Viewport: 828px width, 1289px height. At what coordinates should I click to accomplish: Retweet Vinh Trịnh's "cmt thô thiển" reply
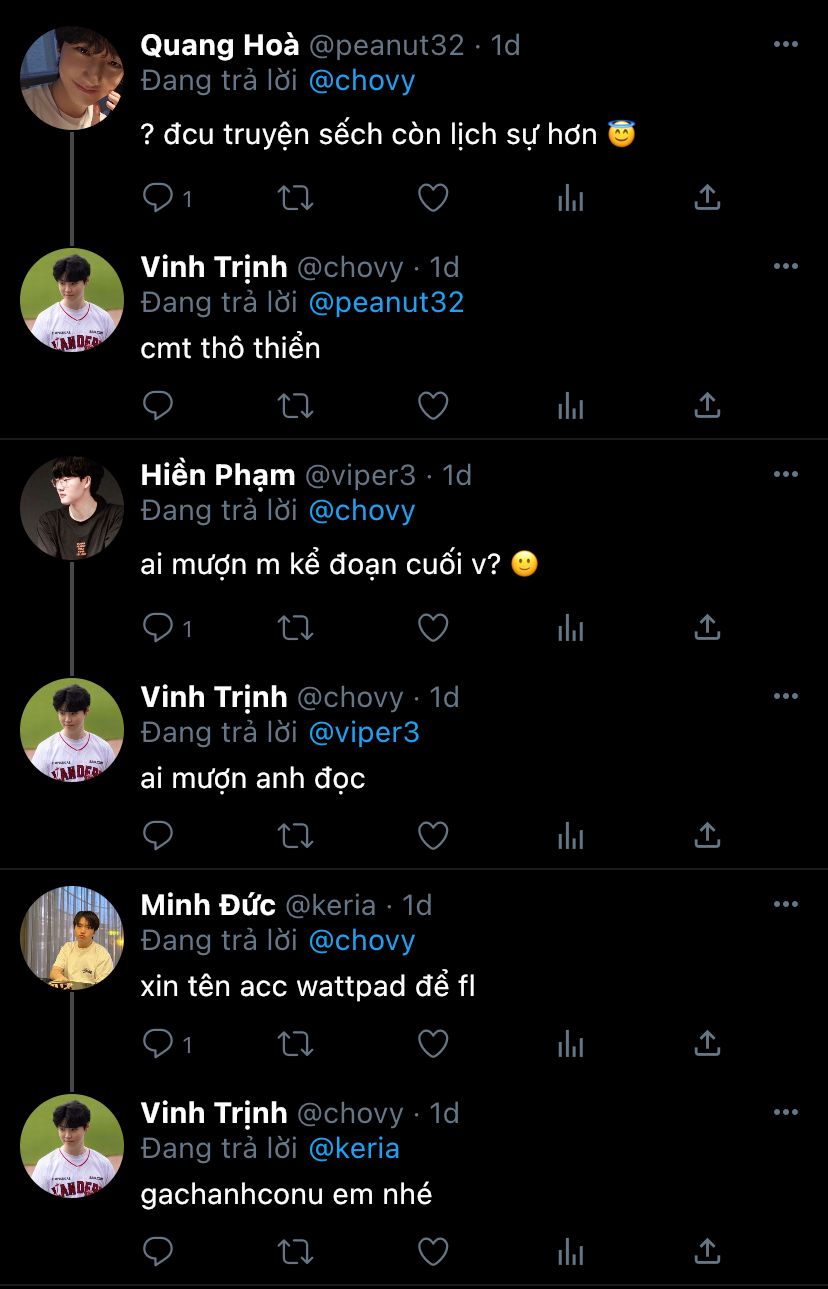click(295, 405)
